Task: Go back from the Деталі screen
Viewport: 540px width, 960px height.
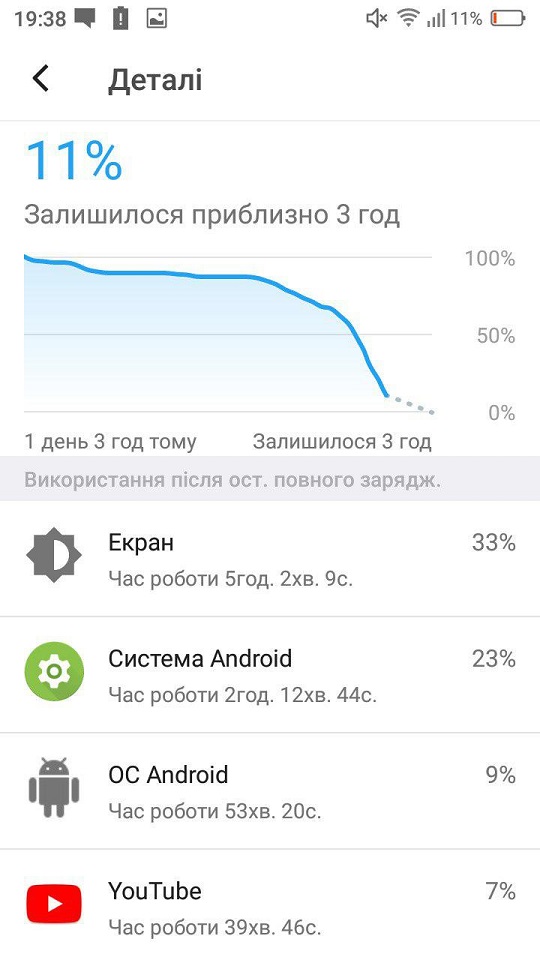Action: click(x=41, y=80)
